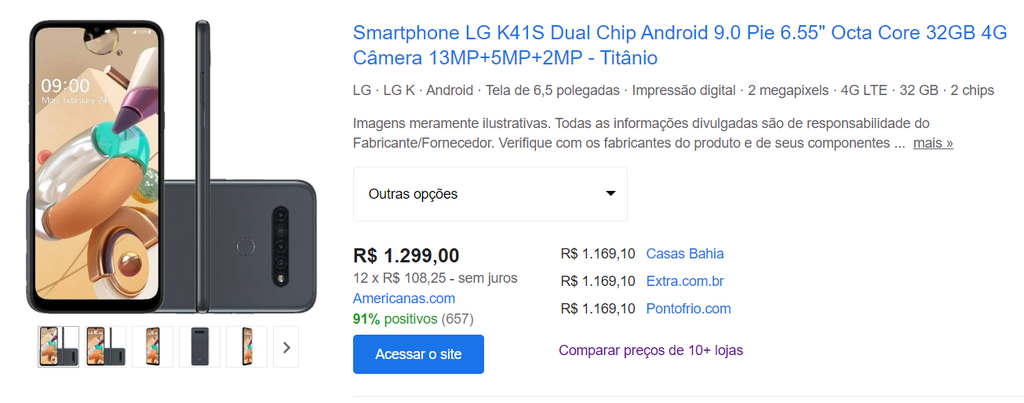Open the Casas Bahia offer
The height and width of the screenshot is (403, 1024).
[684, 254]
